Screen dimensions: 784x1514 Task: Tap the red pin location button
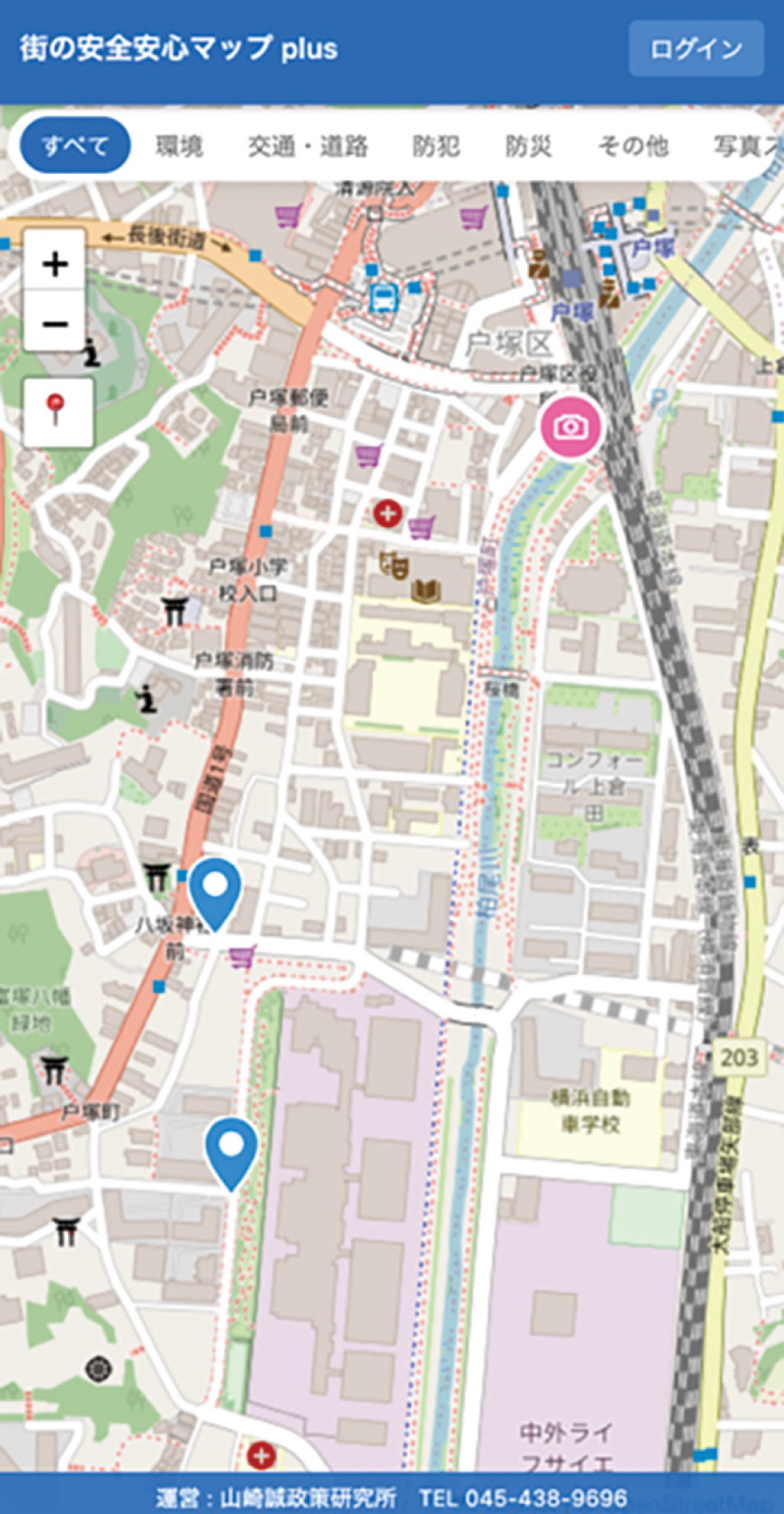(x=57, y=412)
